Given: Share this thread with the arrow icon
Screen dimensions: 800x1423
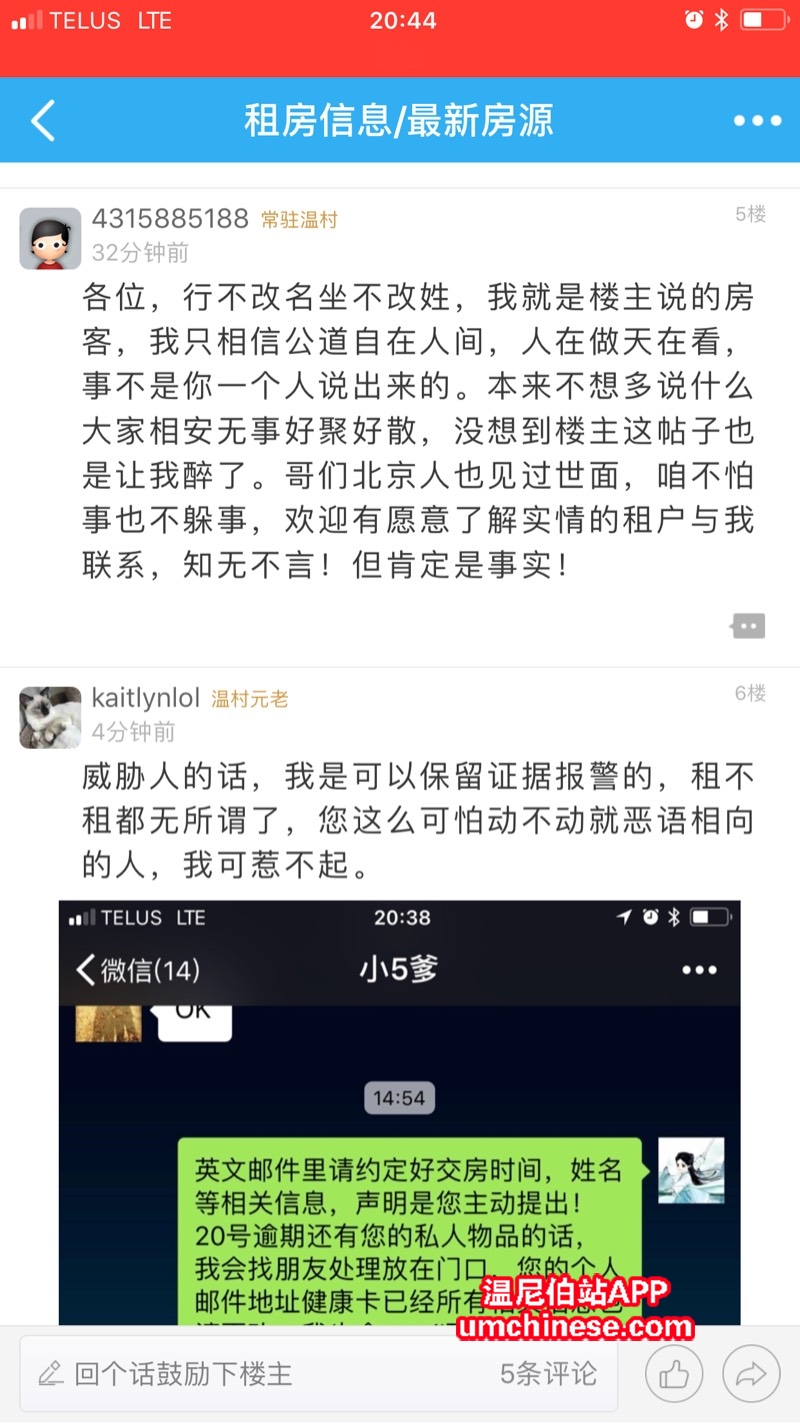Looking at the screenshot, I should 750,1374.
